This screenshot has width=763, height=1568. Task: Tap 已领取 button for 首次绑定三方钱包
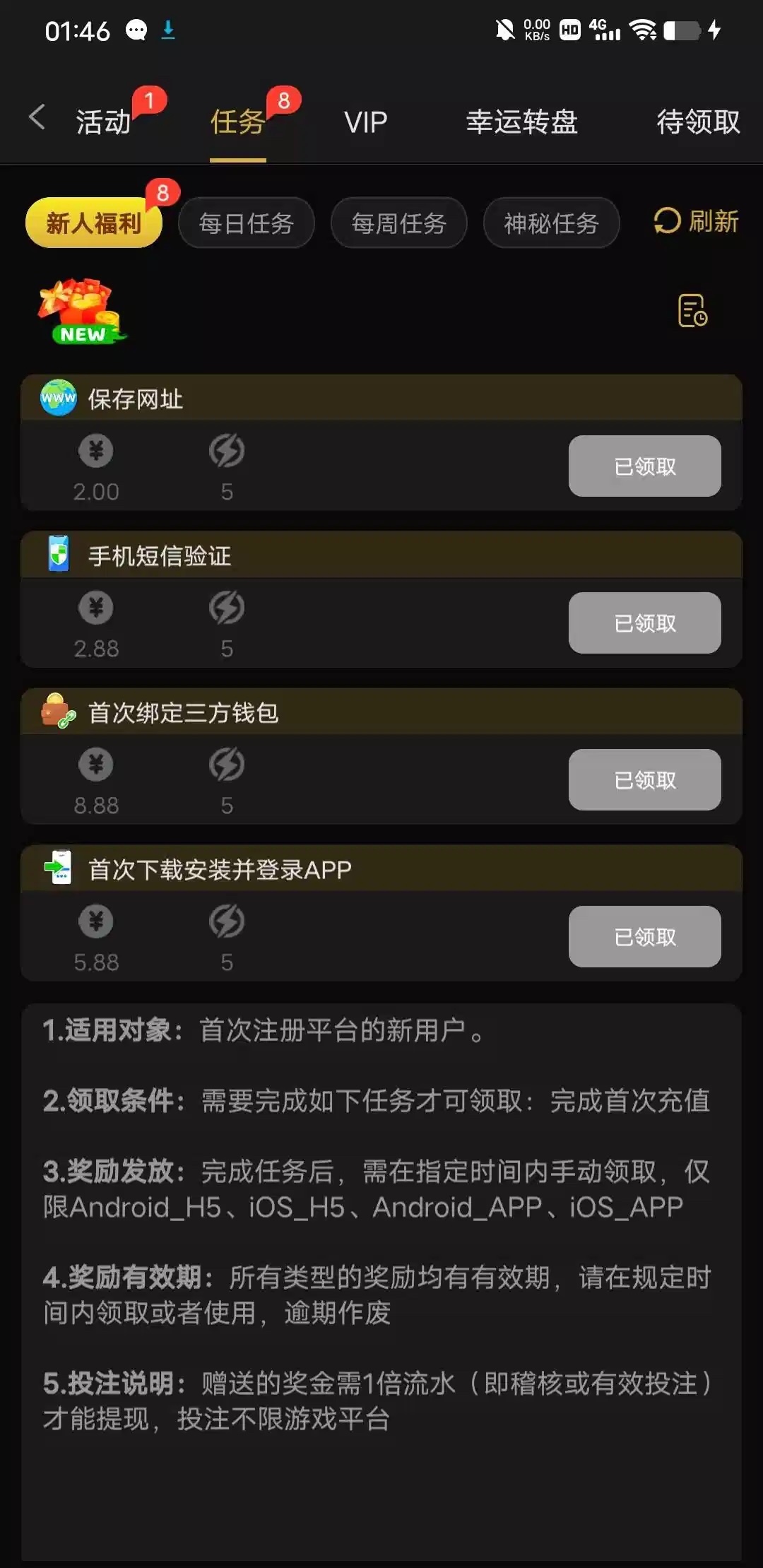[644, 780]
